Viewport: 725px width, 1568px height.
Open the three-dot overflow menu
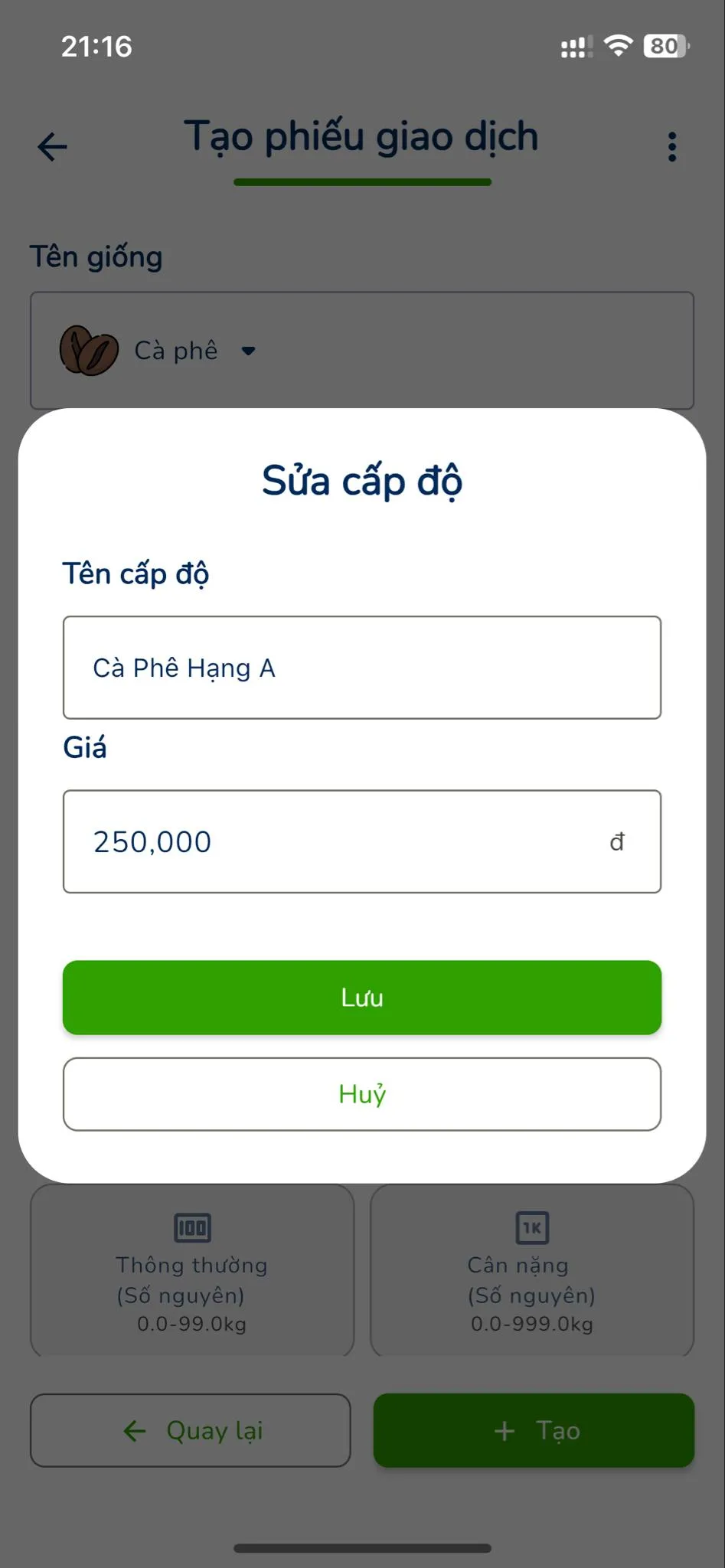click(671, 145)
